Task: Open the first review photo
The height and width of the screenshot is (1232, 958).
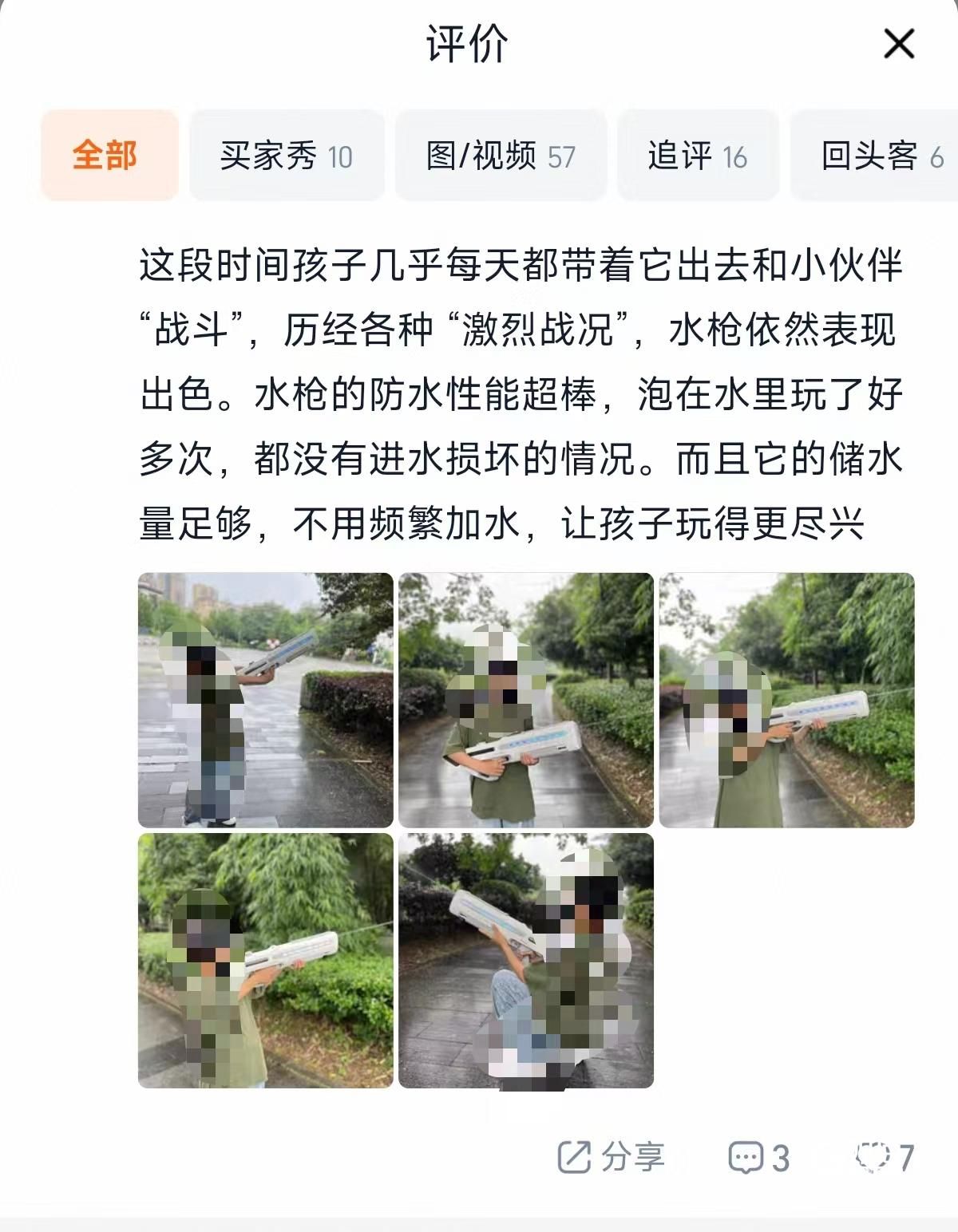Action: pos(266,700)
